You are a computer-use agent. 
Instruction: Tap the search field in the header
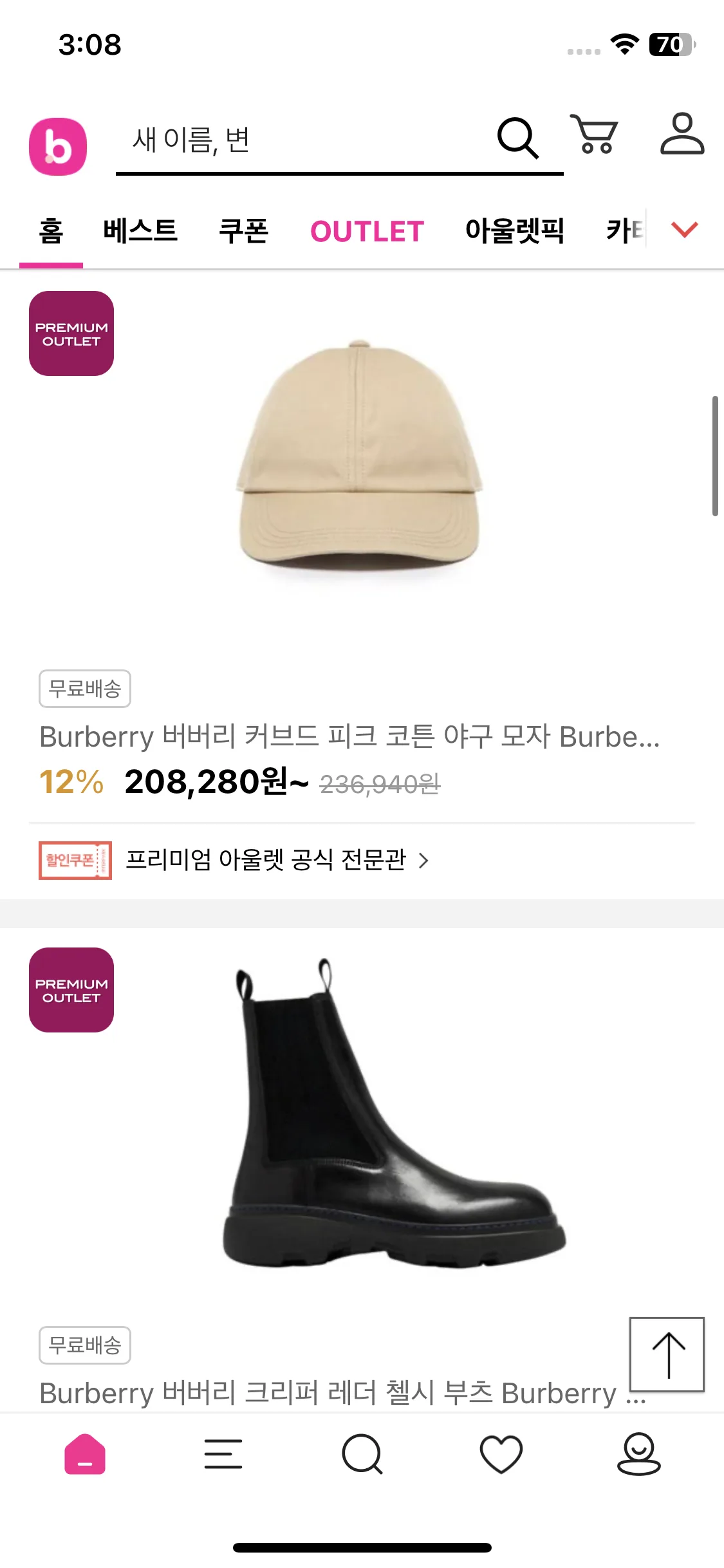(302, 140)
